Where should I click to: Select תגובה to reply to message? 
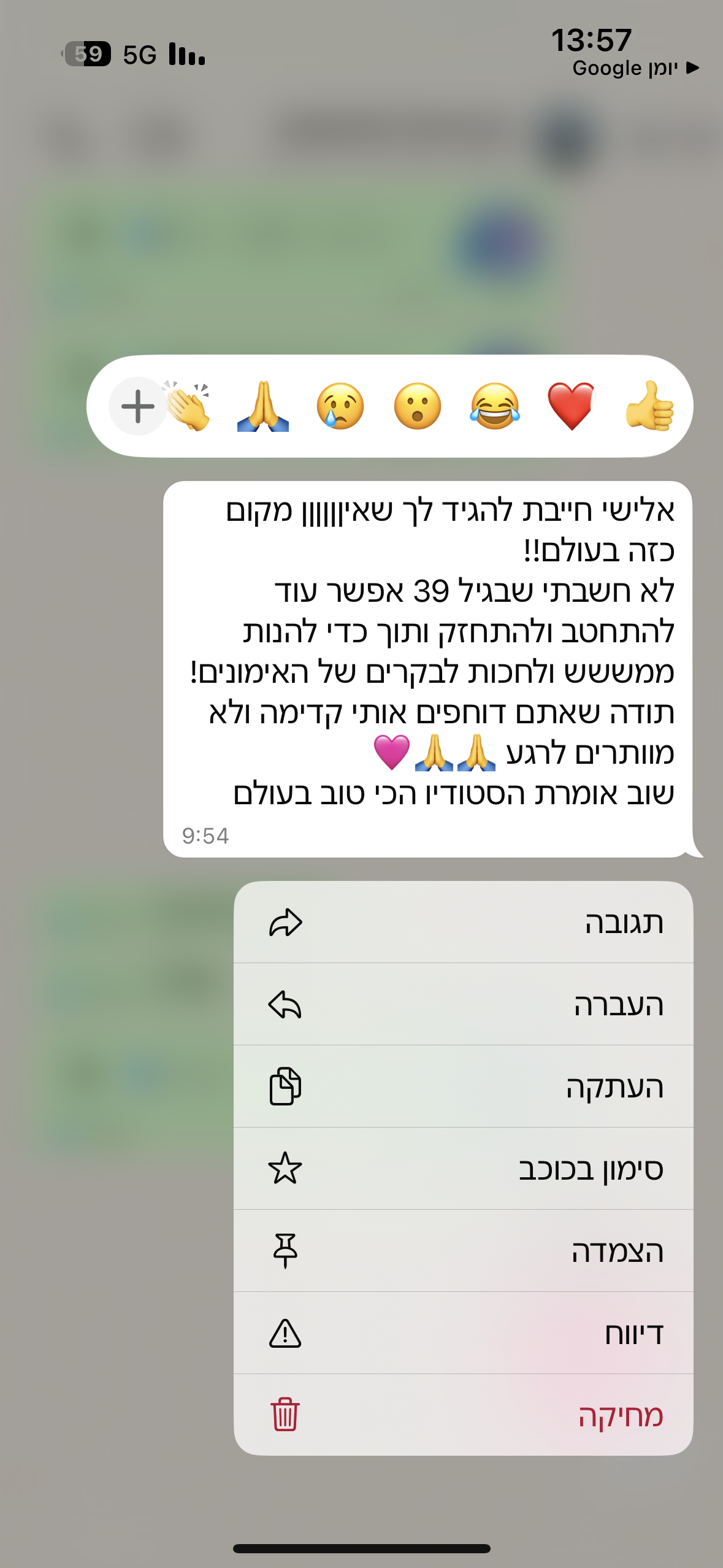(464, 922)
